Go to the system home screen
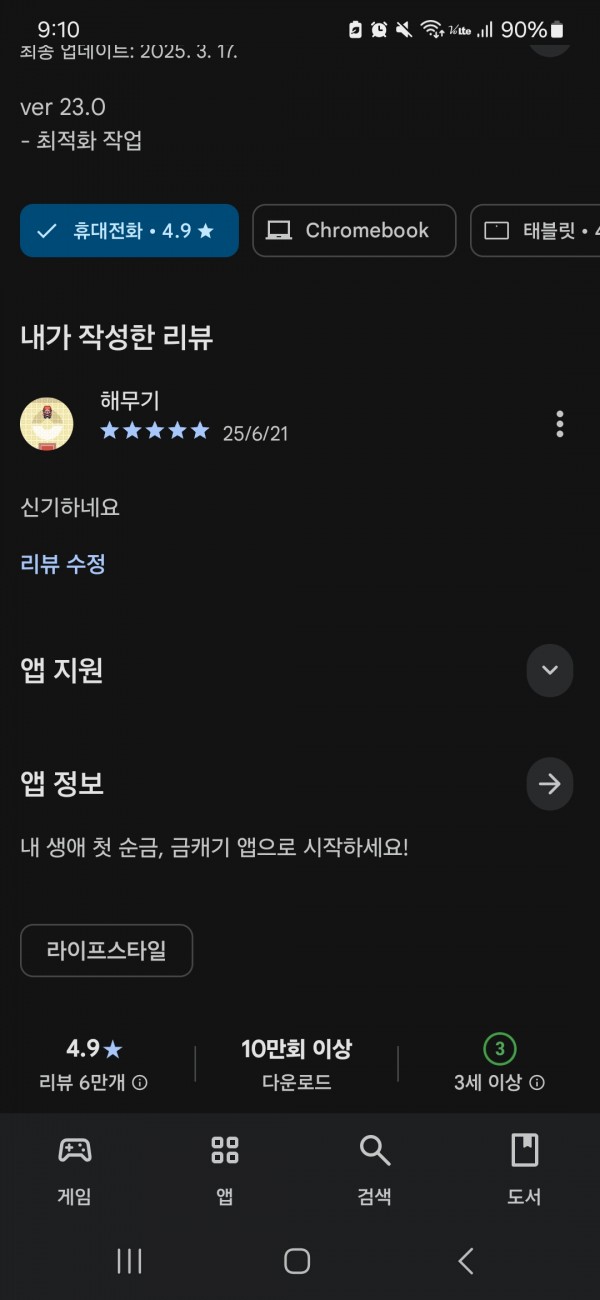The height and width of the screenshot is (1300, 600). pos(297,1261)
